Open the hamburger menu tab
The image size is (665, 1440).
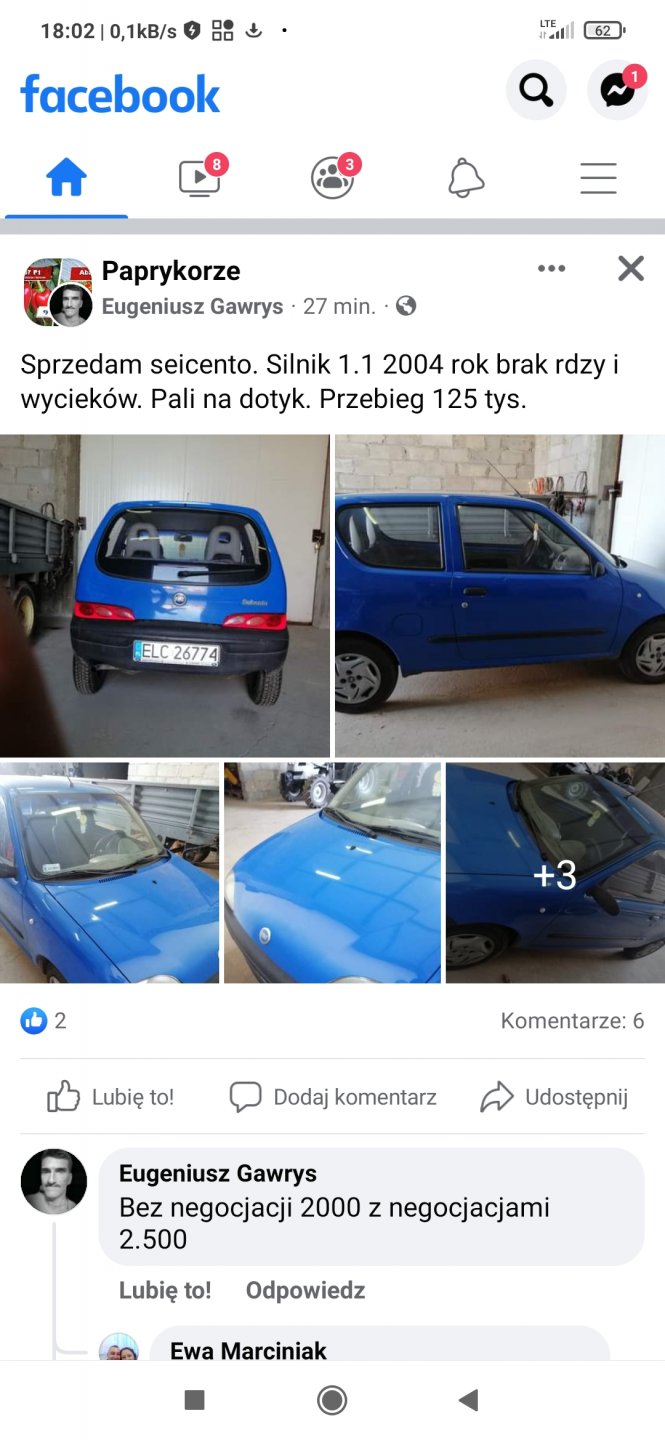598,179
